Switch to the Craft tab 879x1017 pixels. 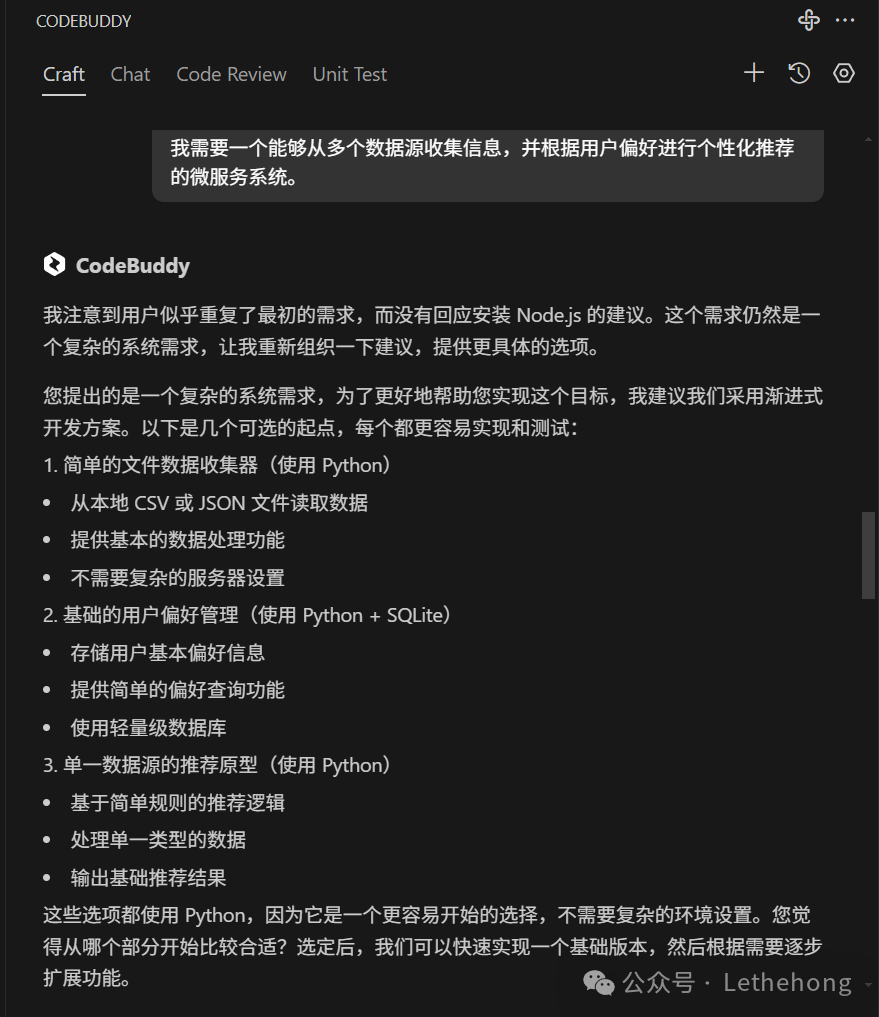[64, 74]
